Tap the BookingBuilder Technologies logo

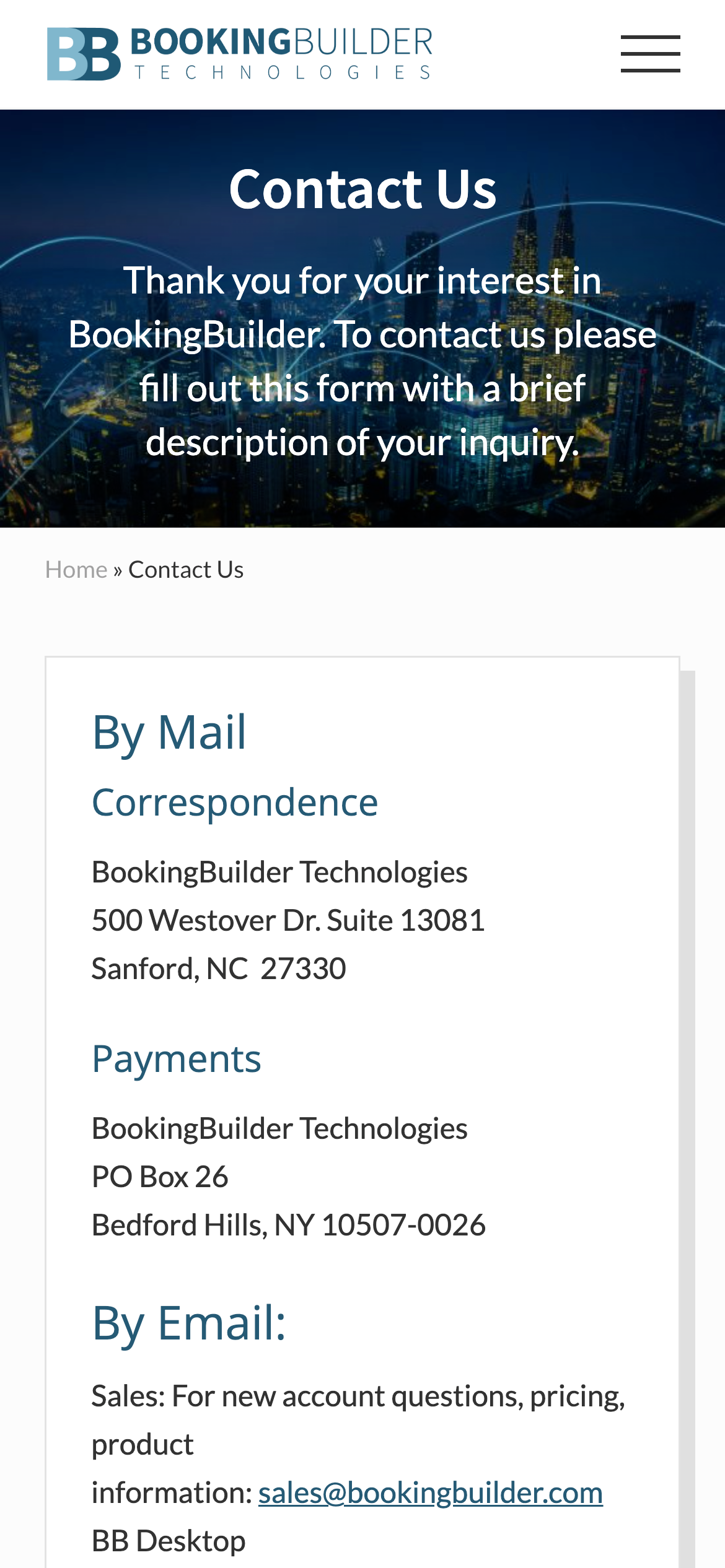coord(240,53)
